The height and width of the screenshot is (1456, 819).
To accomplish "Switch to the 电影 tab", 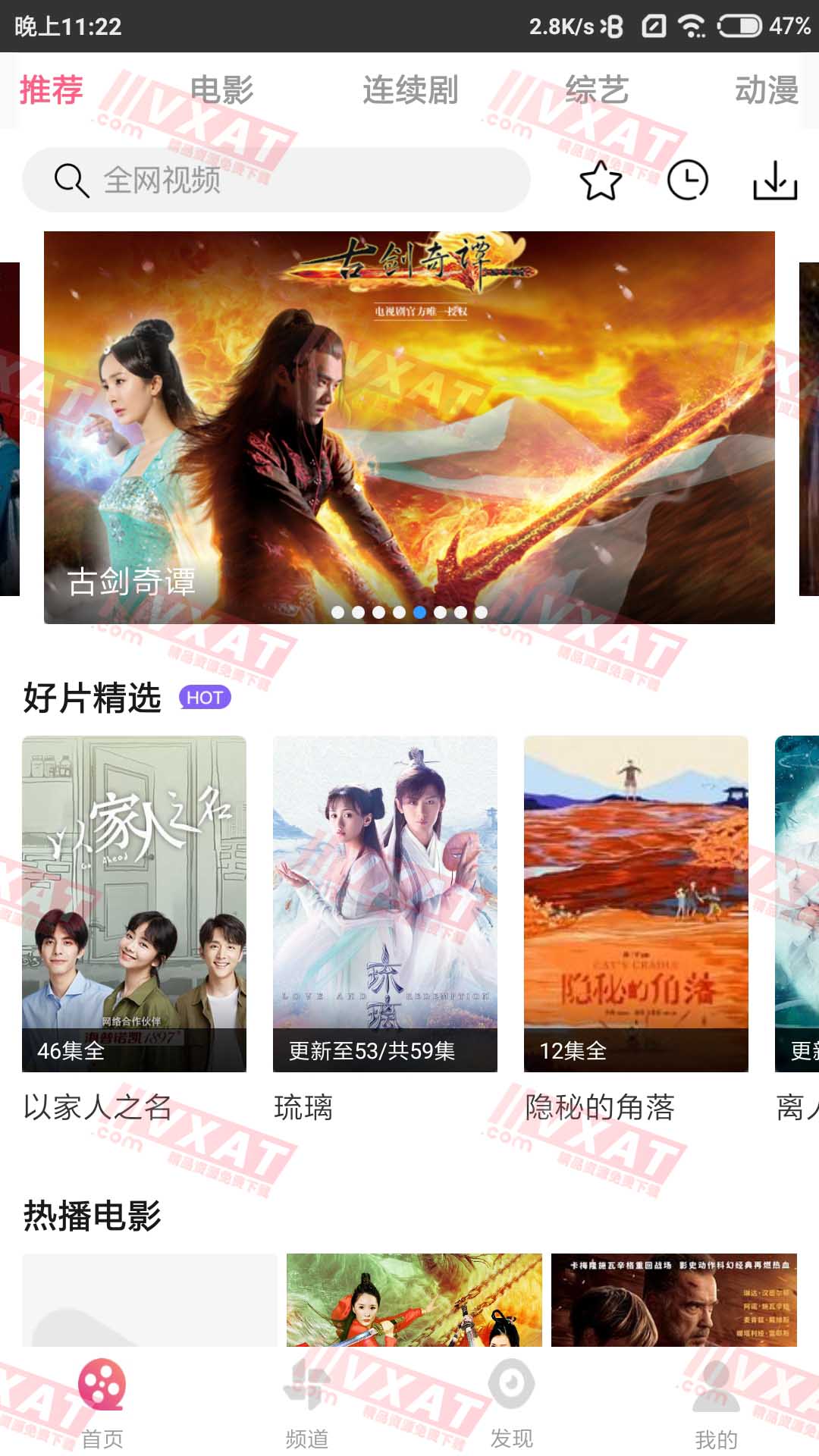I will [222, 89].
